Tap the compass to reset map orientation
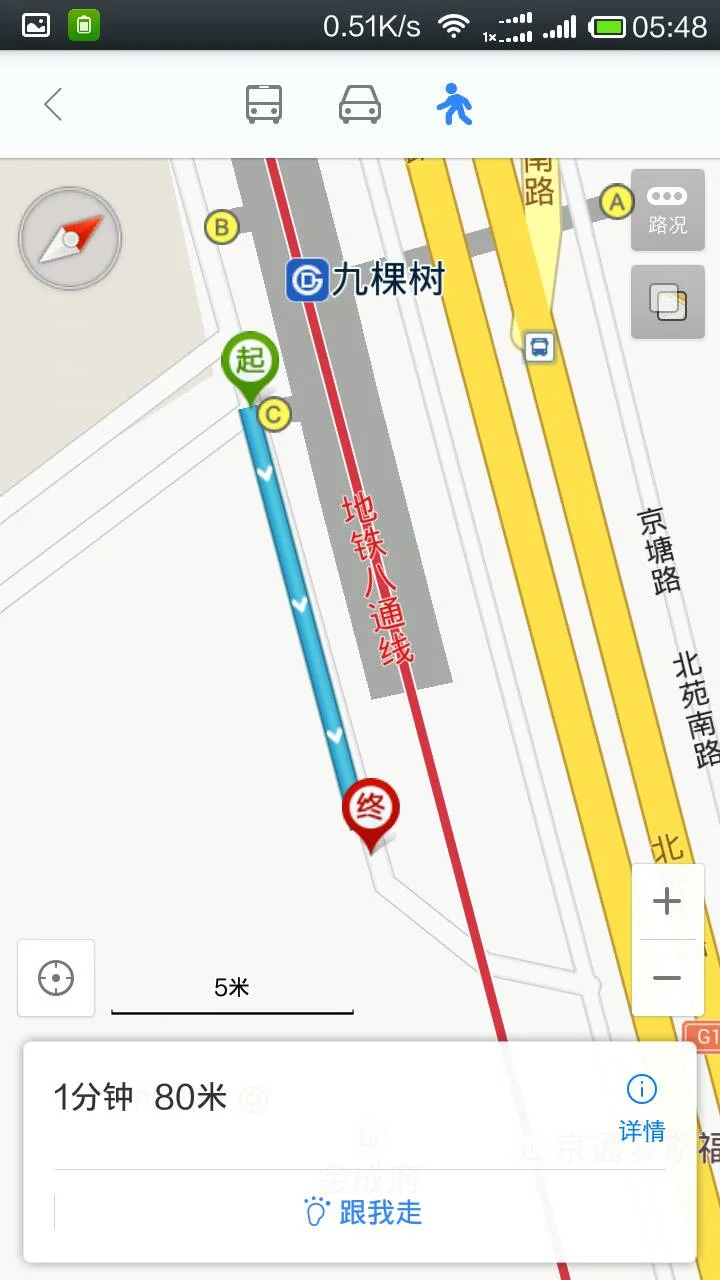The height and width of the screenshot is (1280, 720). coord(69,238)
